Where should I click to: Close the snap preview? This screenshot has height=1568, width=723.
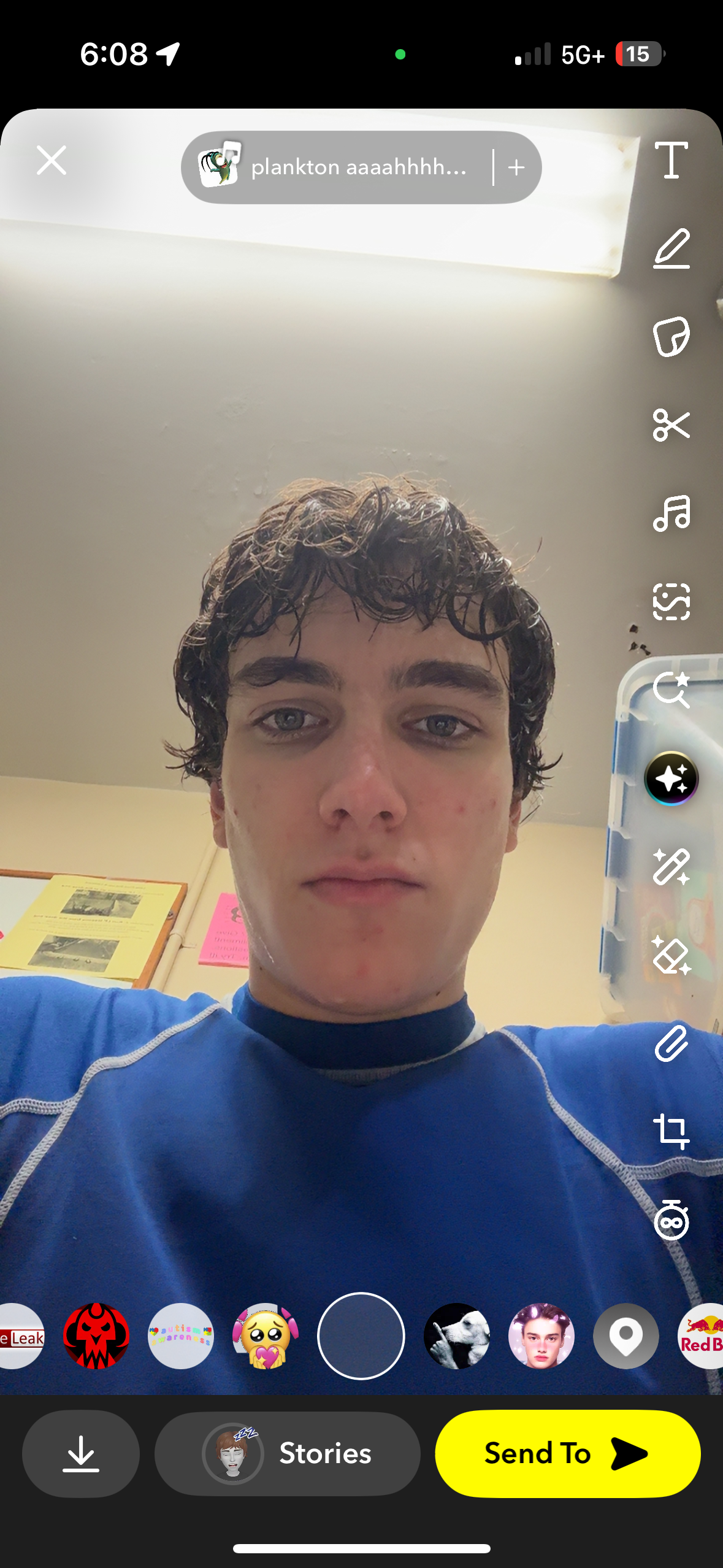[x=52, y=161]
